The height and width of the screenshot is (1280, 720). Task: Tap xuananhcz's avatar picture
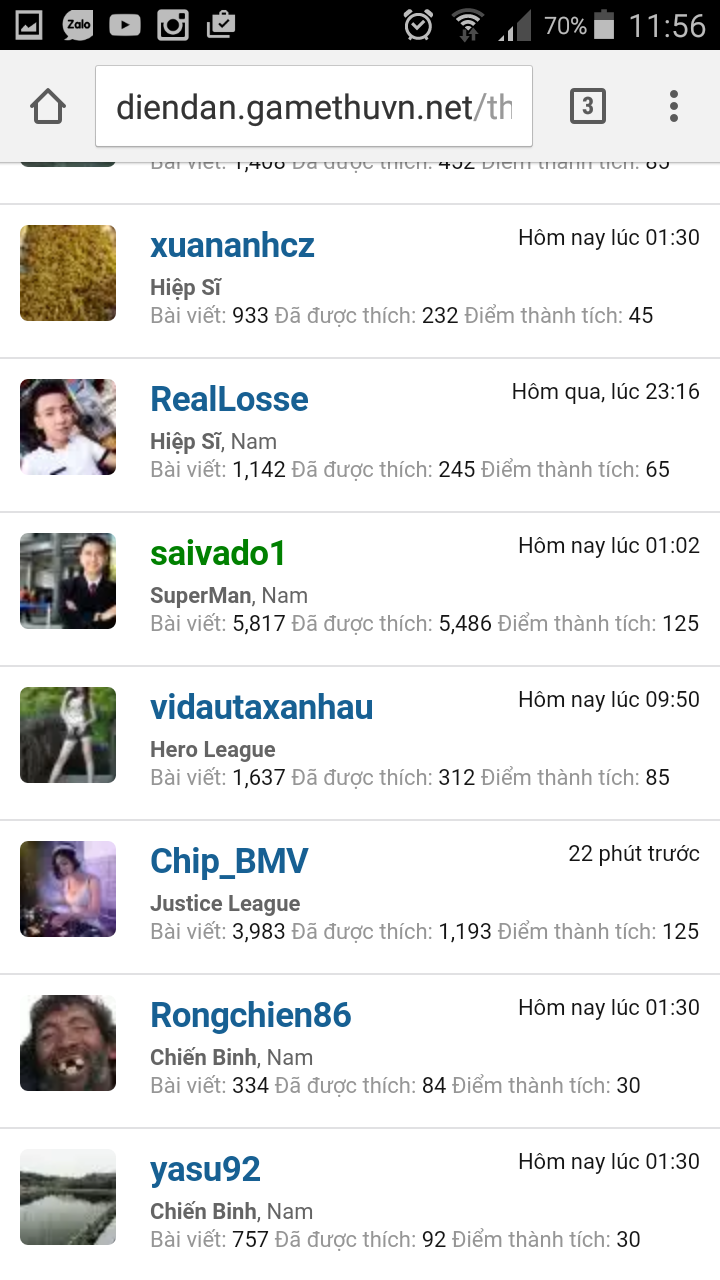point(68,273)
